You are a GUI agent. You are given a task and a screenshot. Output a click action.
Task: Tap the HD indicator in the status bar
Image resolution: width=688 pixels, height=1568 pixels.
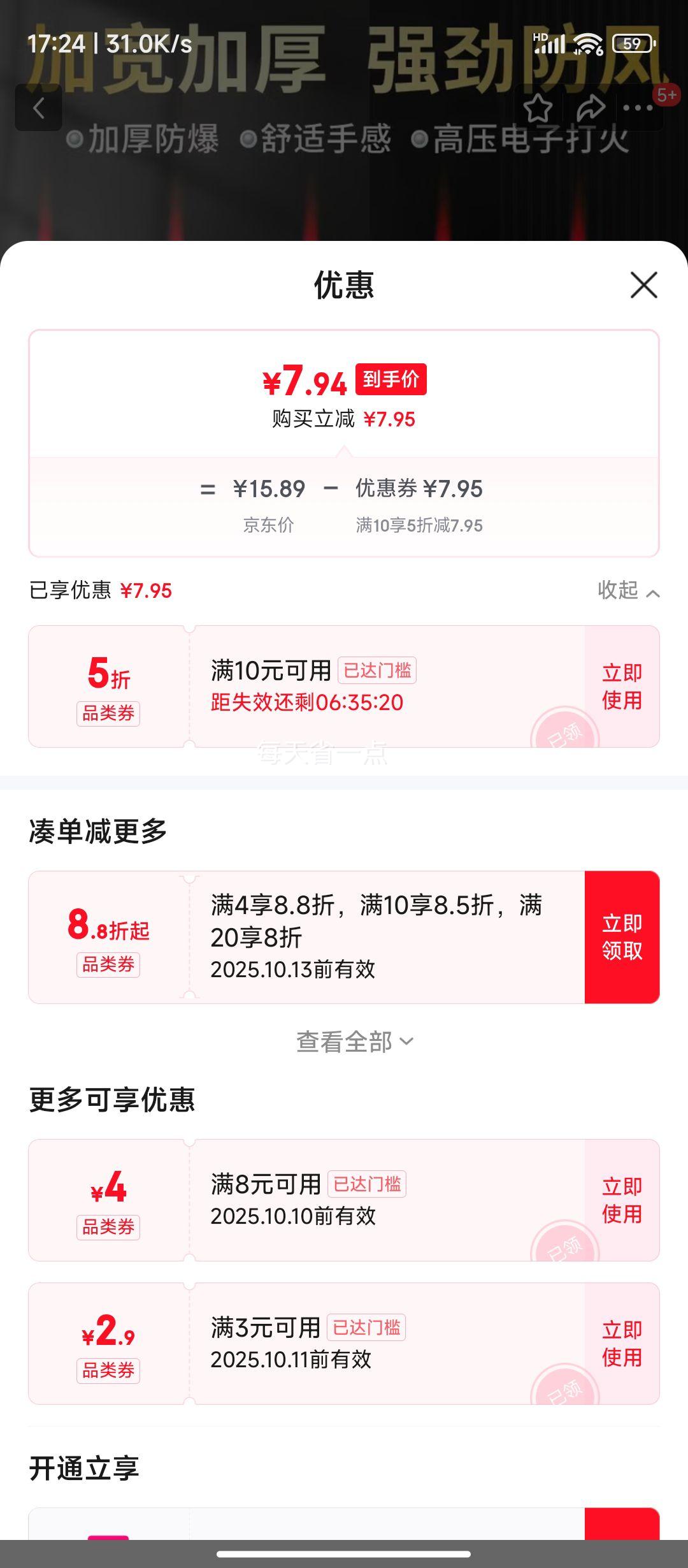tap(541, 38)
